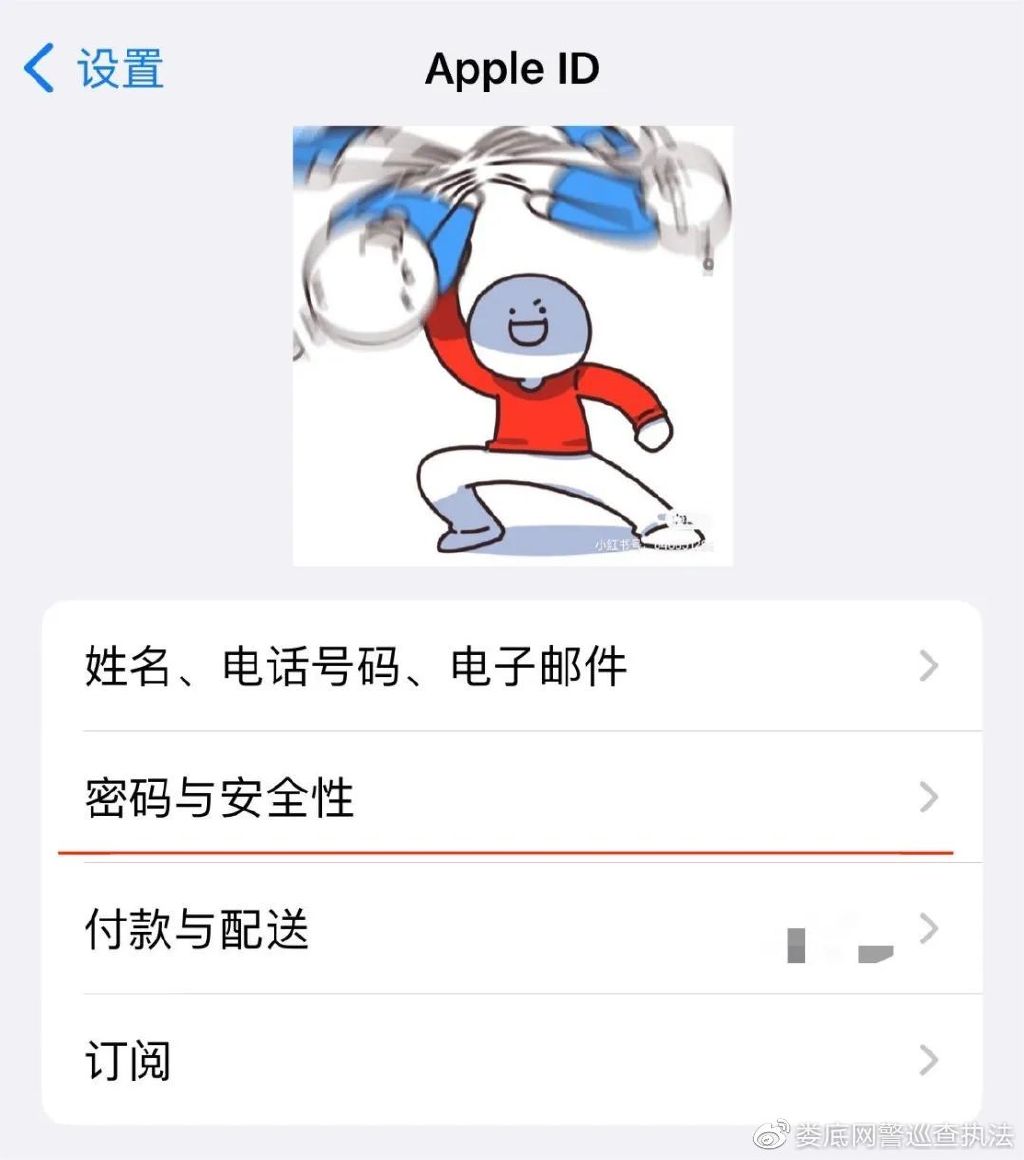
Task: Tap the Apple ID title at the top
Action: tap(512, 68)
